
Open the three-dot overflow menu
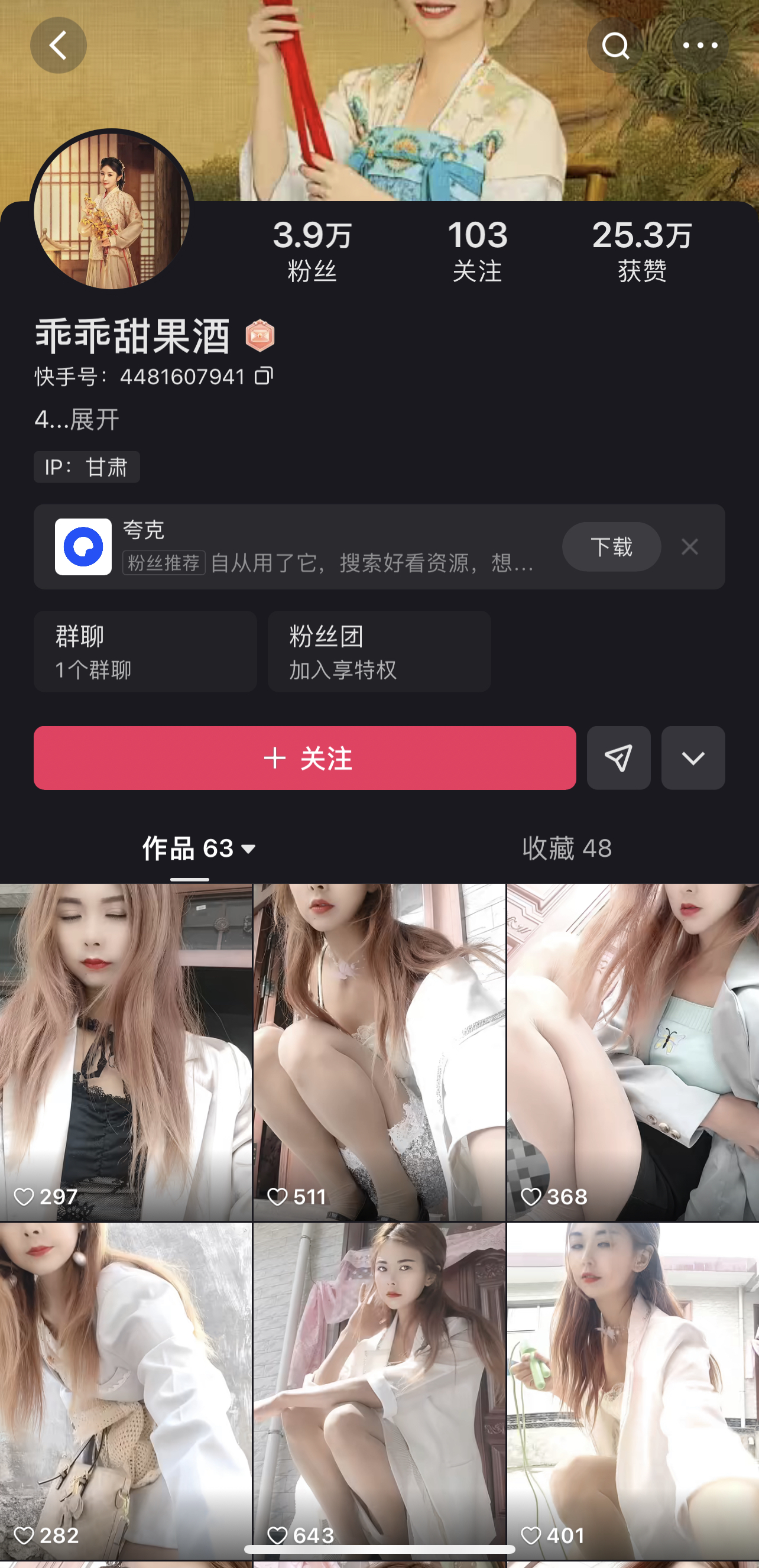click(700, 46)
